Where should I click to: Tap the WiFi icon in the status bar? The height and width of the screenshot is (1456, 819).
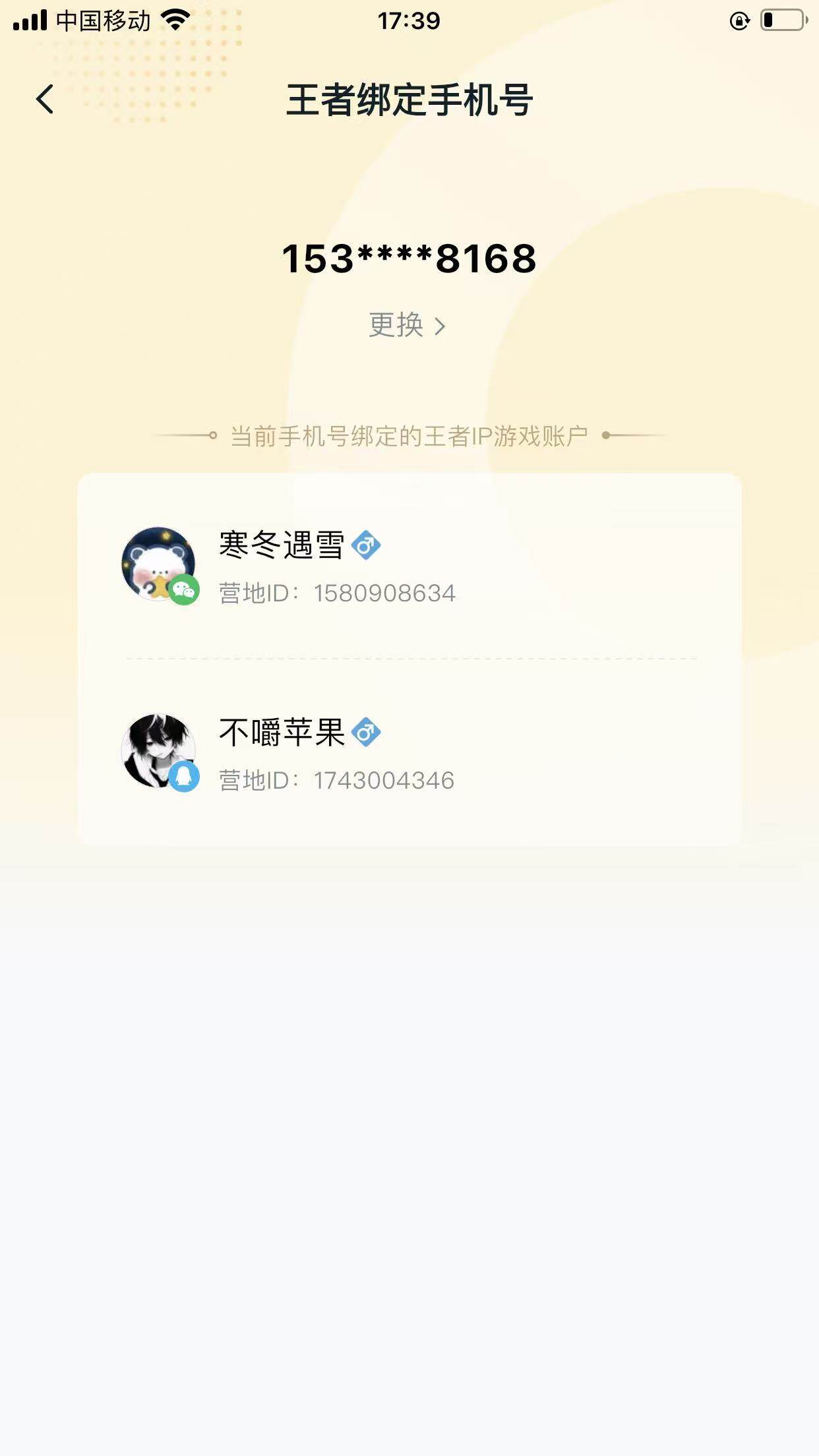[x=175, y=20]
